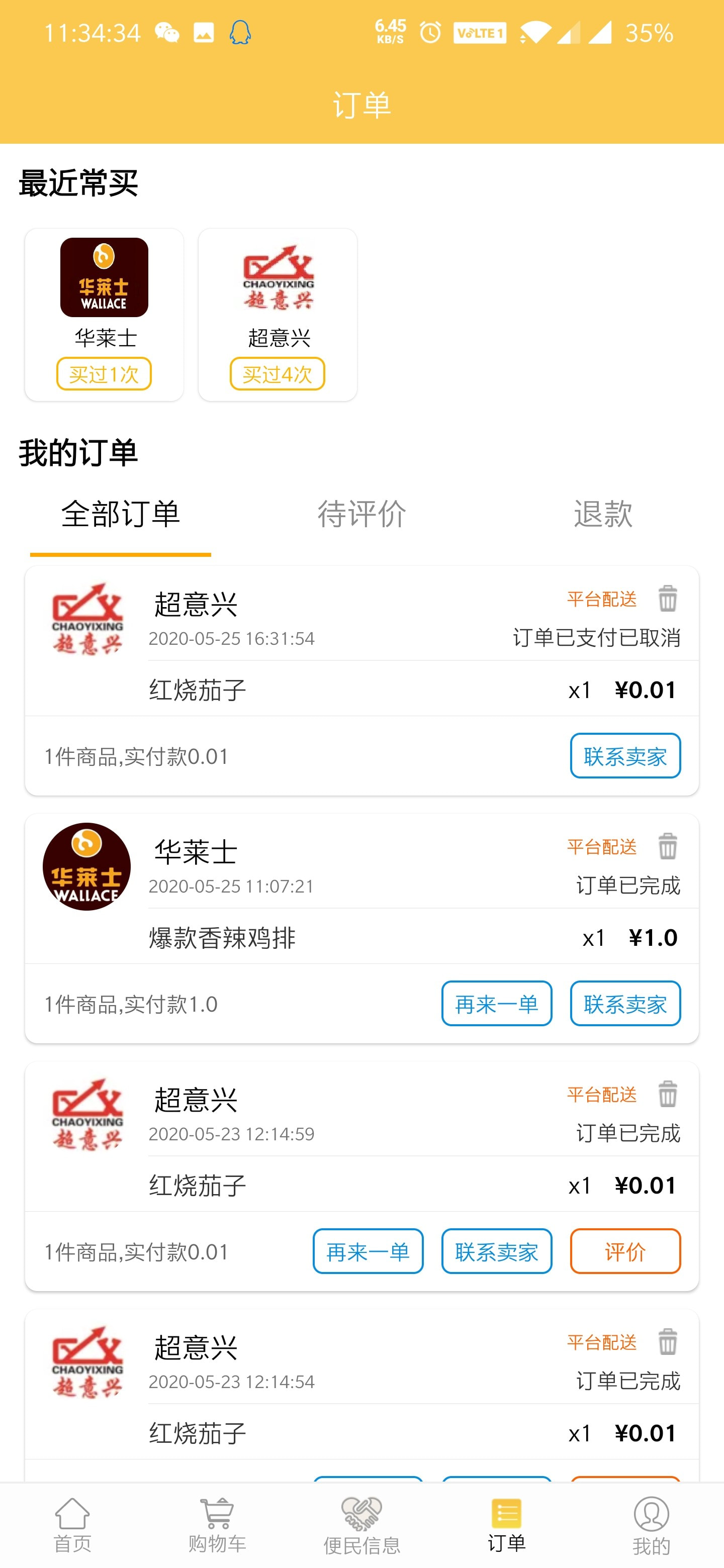Viewport: 724px width, 1568px height.
Task: Switch to the 退款 tab
Action: pos(603,514)
